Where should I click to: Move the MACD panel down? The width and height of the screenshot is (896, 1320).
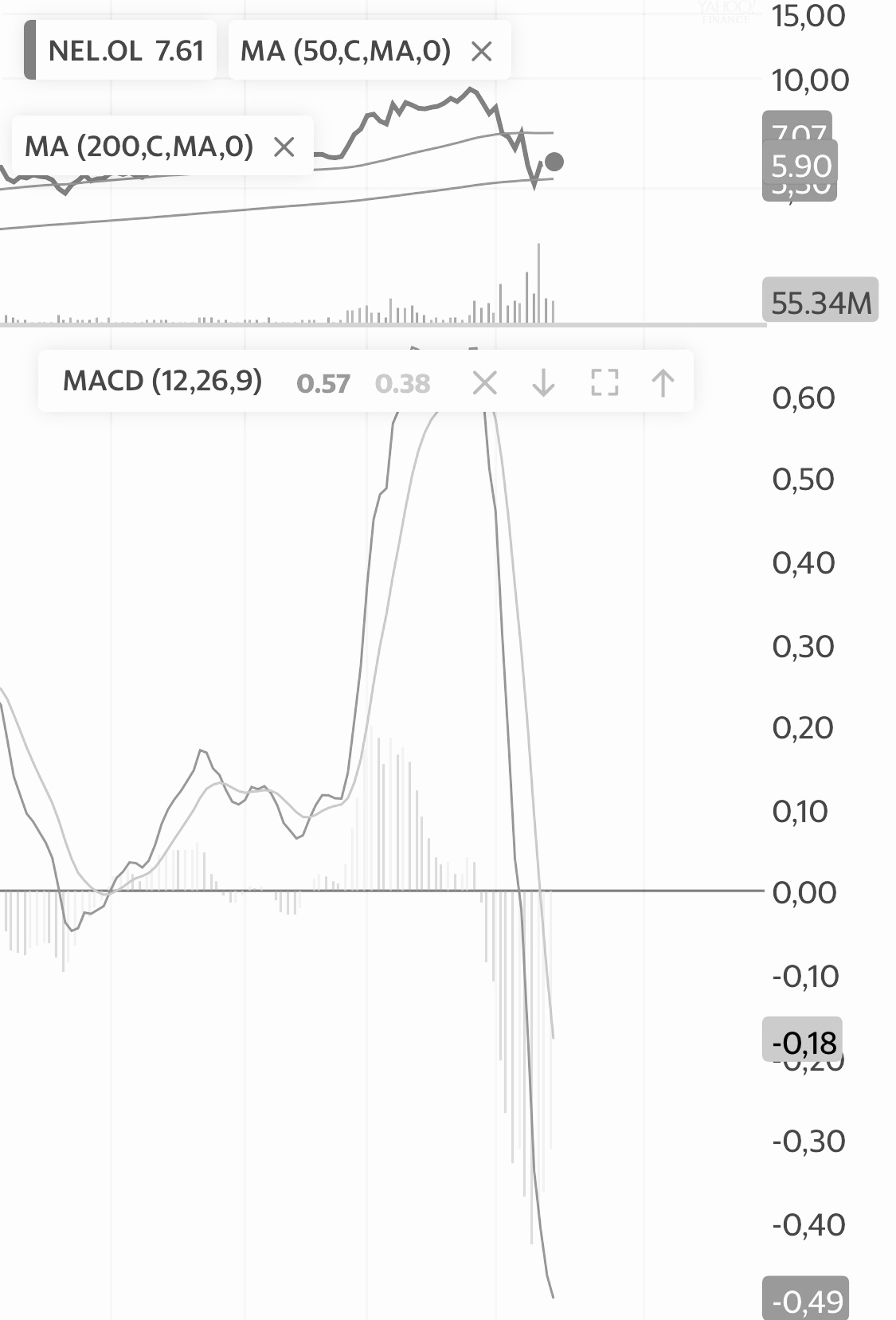[x=543, y=383]
